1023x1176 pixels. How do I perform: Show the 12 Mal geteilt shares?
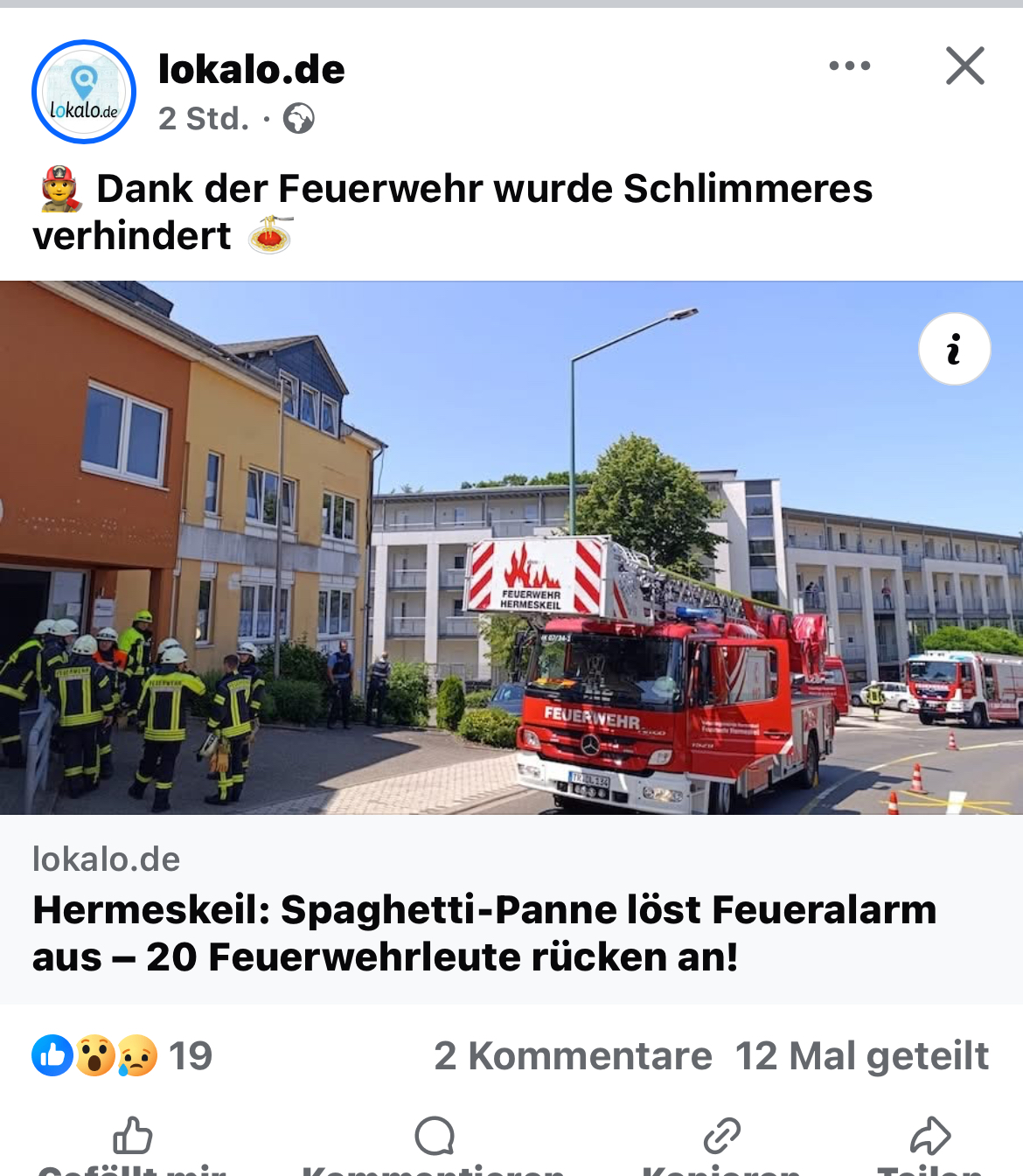861,1055
